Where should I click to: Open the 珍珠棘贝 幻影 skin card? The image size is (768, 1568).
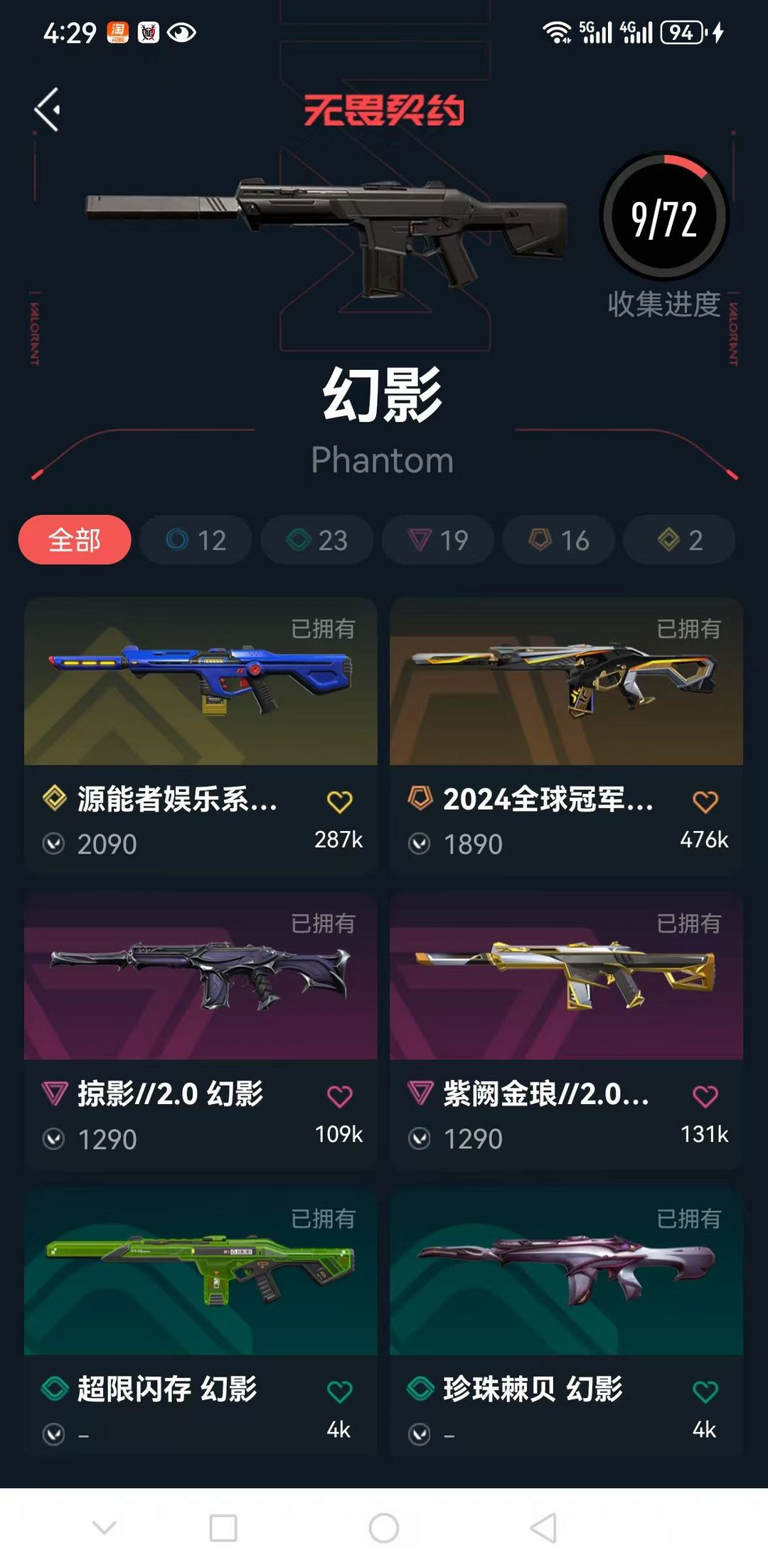click(x=567, y=1322)
